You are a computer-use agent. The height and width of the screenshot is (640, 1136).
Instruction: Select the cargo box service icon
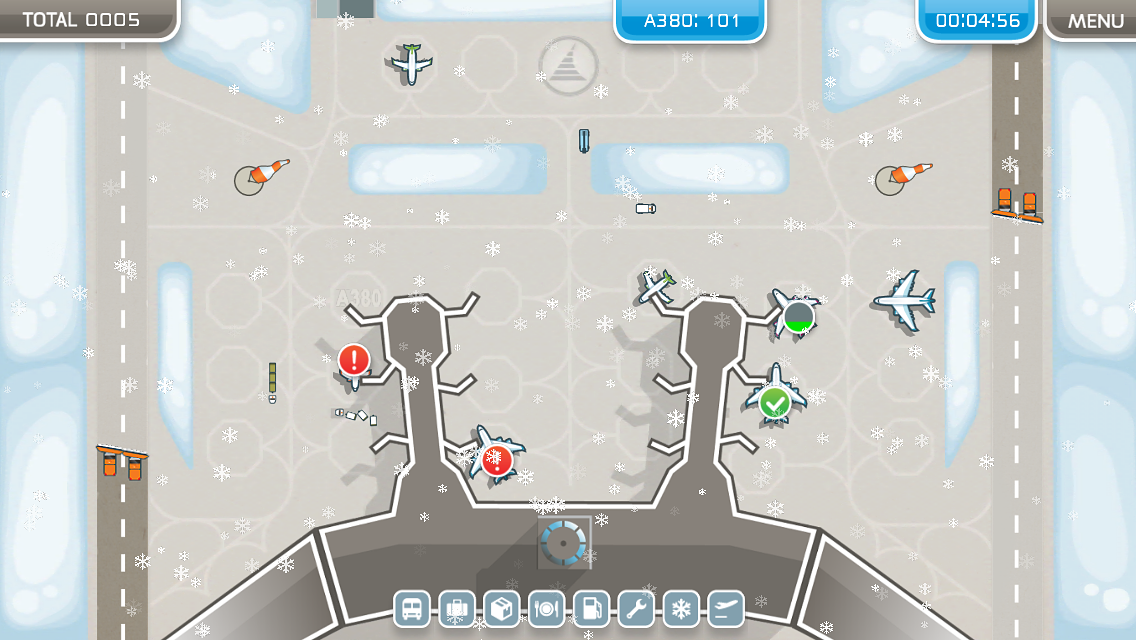click(x=502, y=608)
